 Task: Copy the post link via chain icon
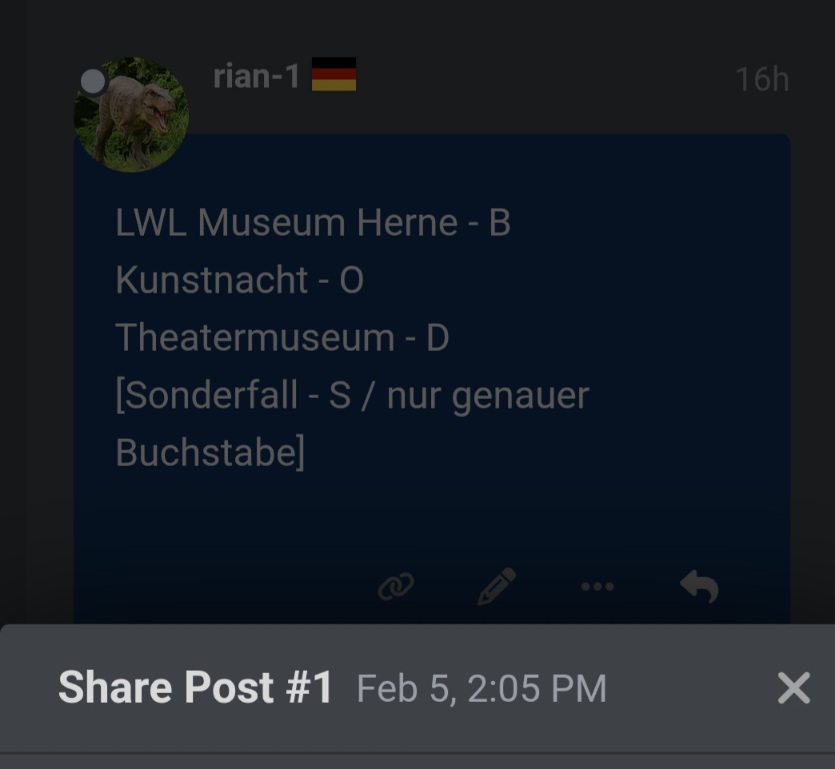[x=396, y=587]
